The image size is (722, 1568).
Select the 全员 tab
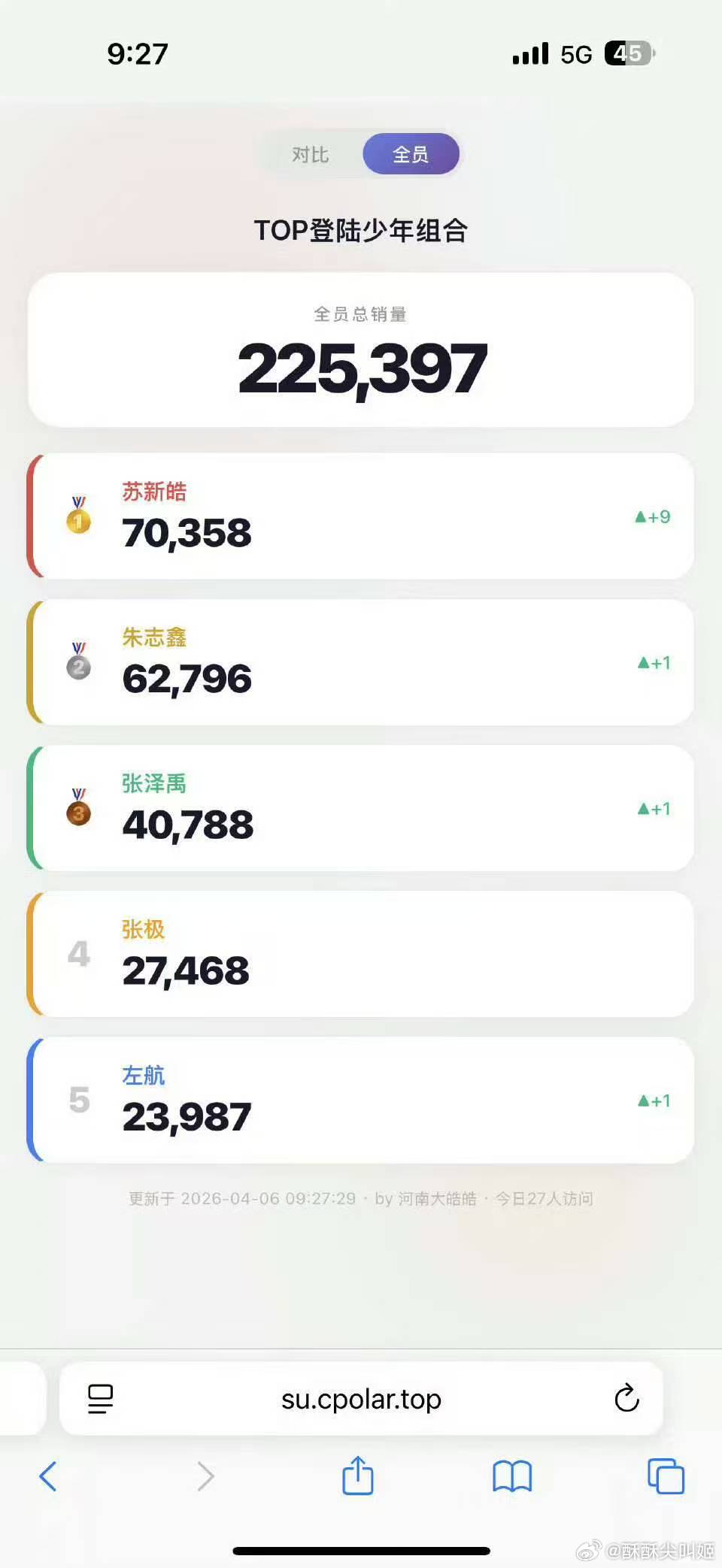(x=411, y=153)
